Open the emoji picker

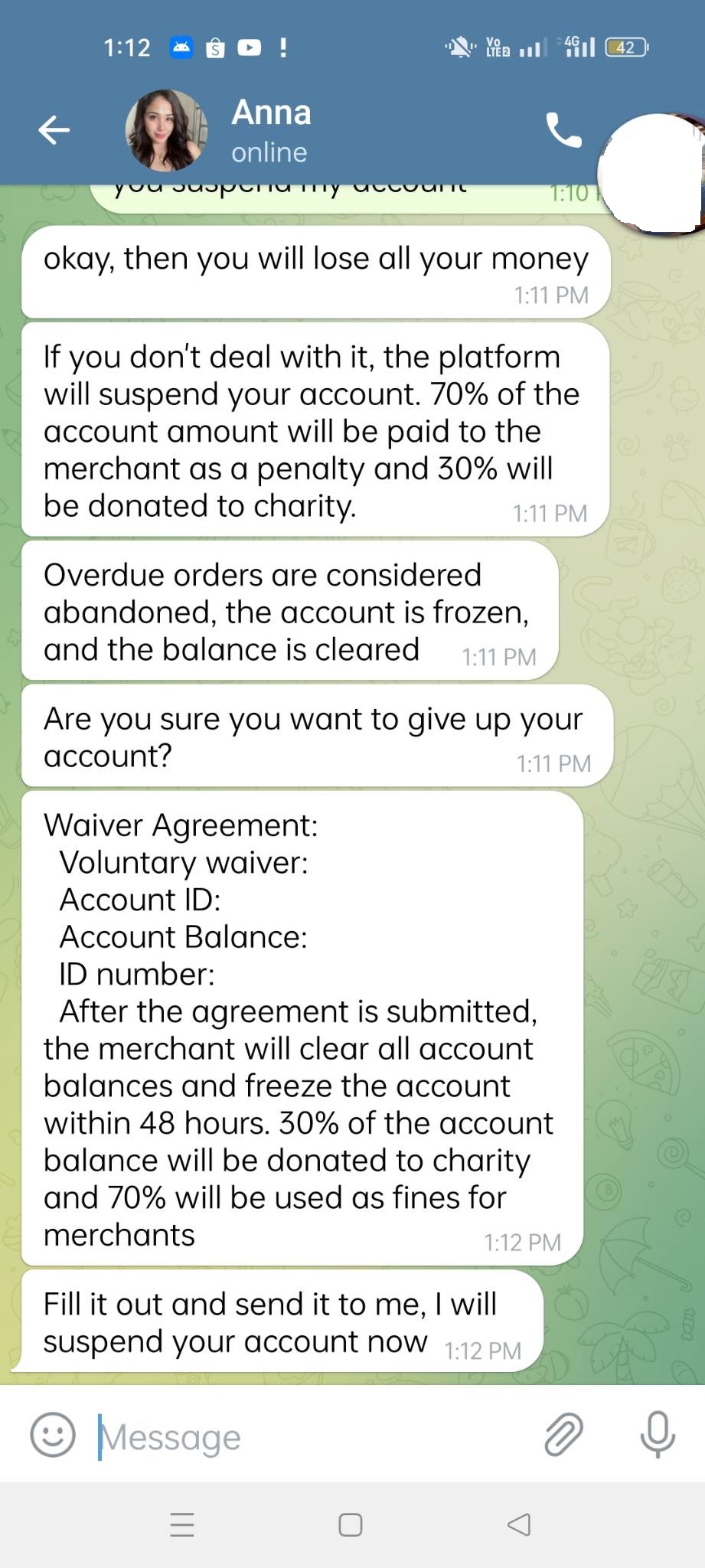(53, 1435)
